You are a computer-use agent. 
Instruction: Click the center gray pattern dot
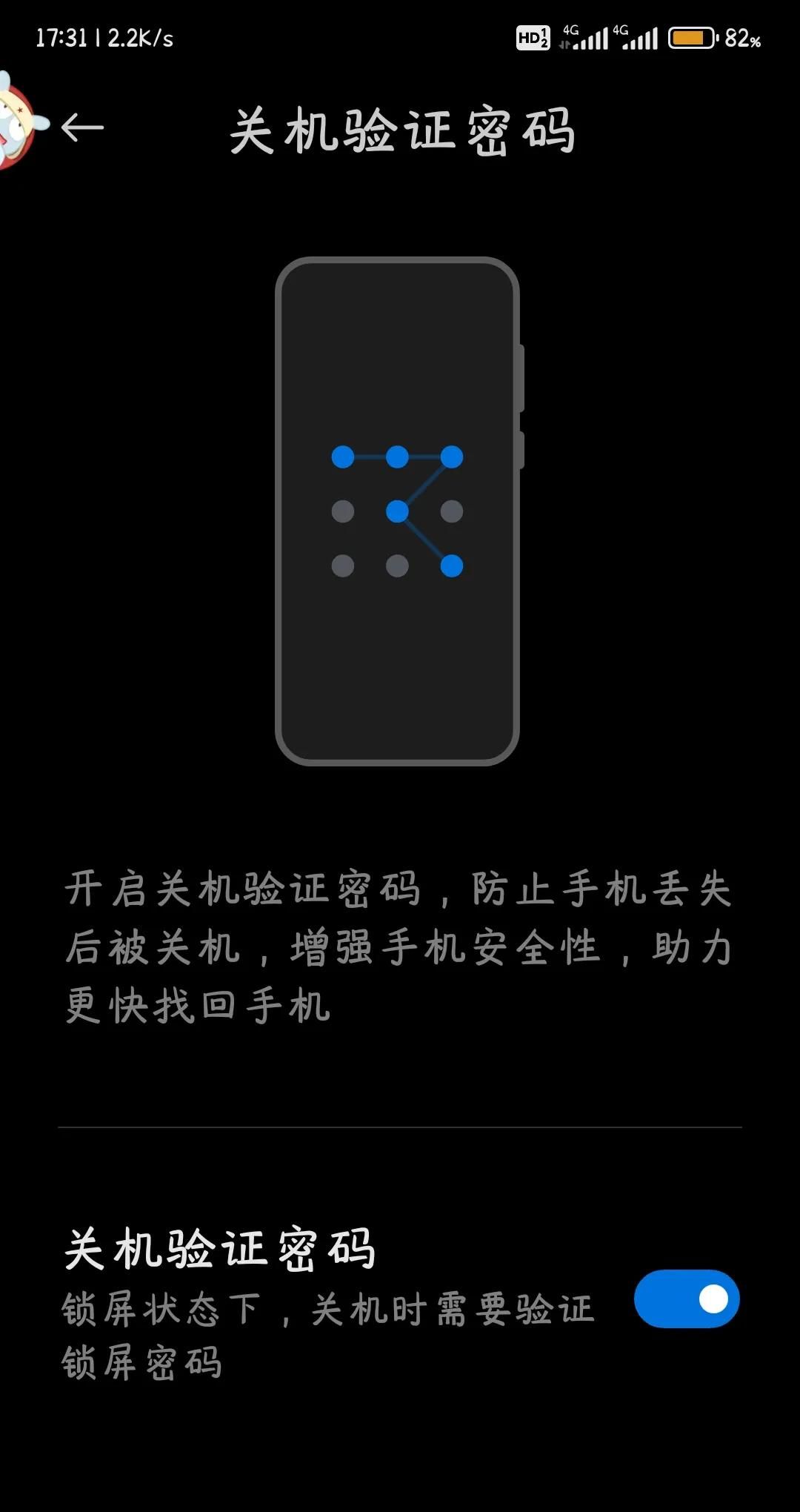tap(342, 510)
